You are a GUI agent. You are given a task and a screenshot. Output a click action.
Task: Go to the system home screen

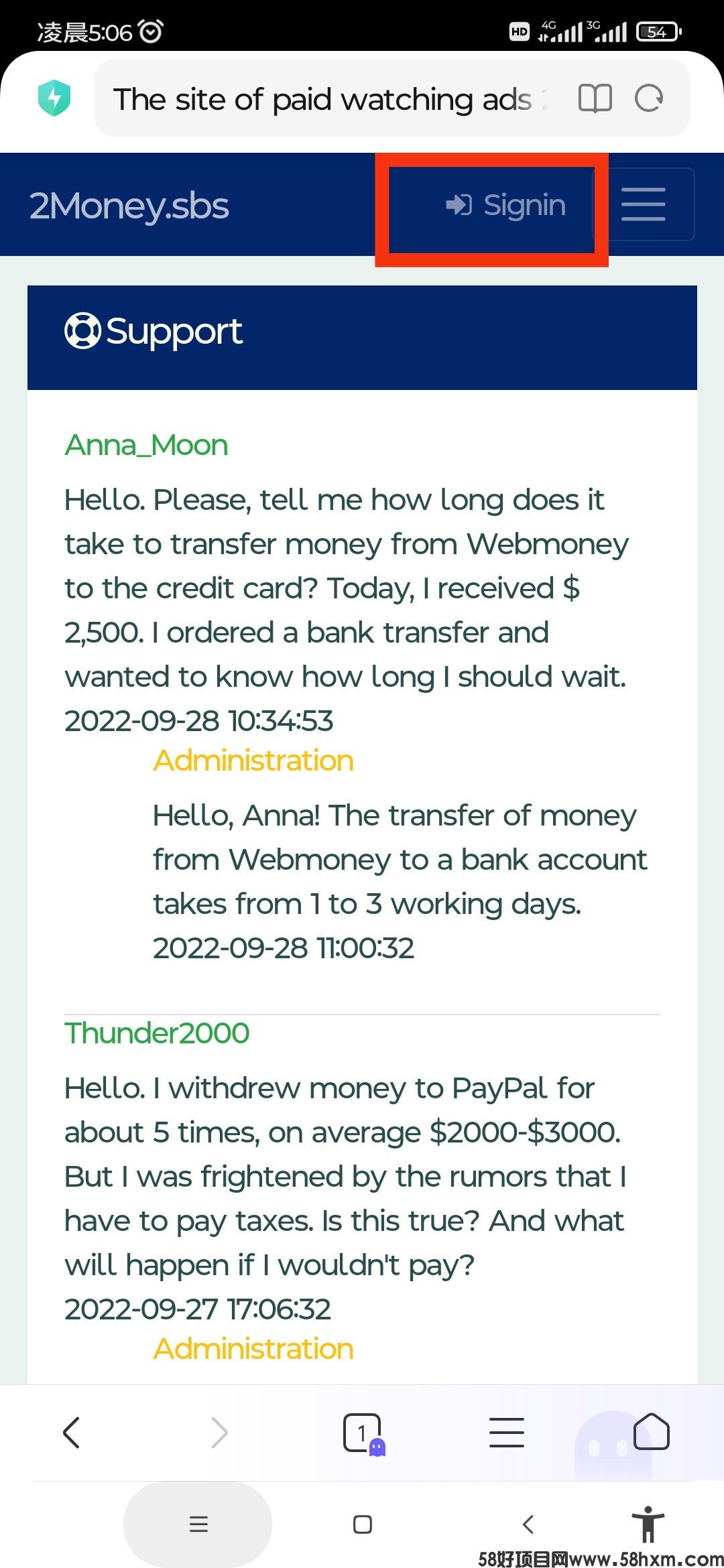(x=363, y=1524)
